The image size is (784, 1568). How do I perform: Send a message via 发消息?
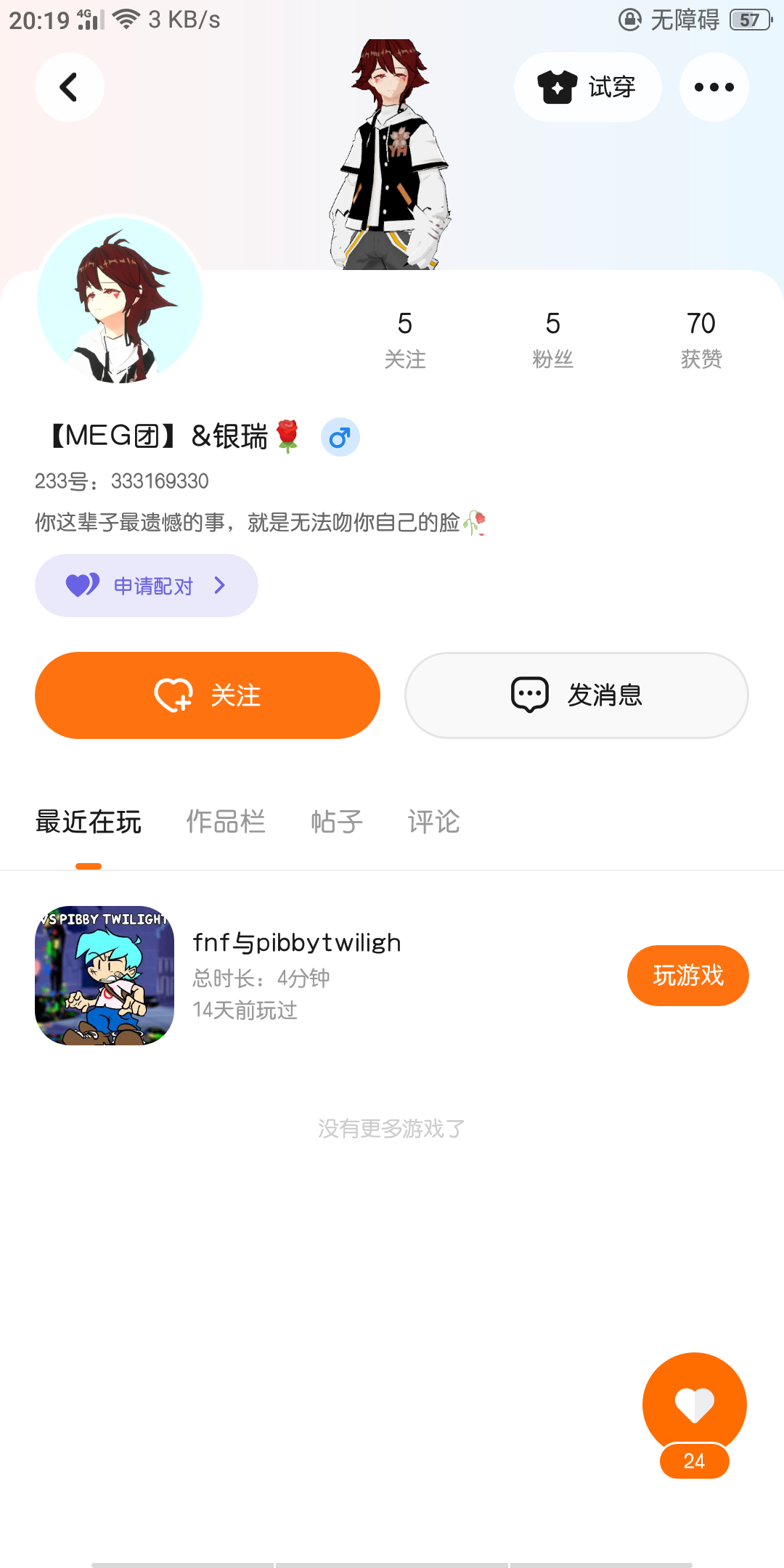click(576, 695)
